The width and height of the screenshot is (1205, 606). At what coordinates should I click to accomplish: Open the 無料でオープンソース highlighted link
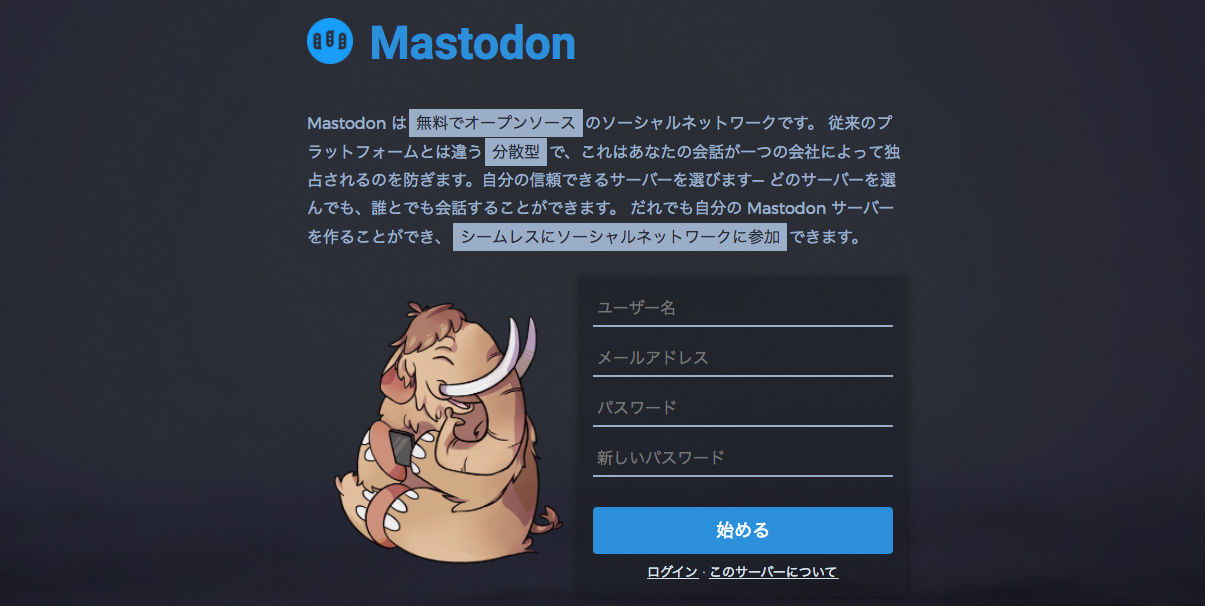coord(495,123)
